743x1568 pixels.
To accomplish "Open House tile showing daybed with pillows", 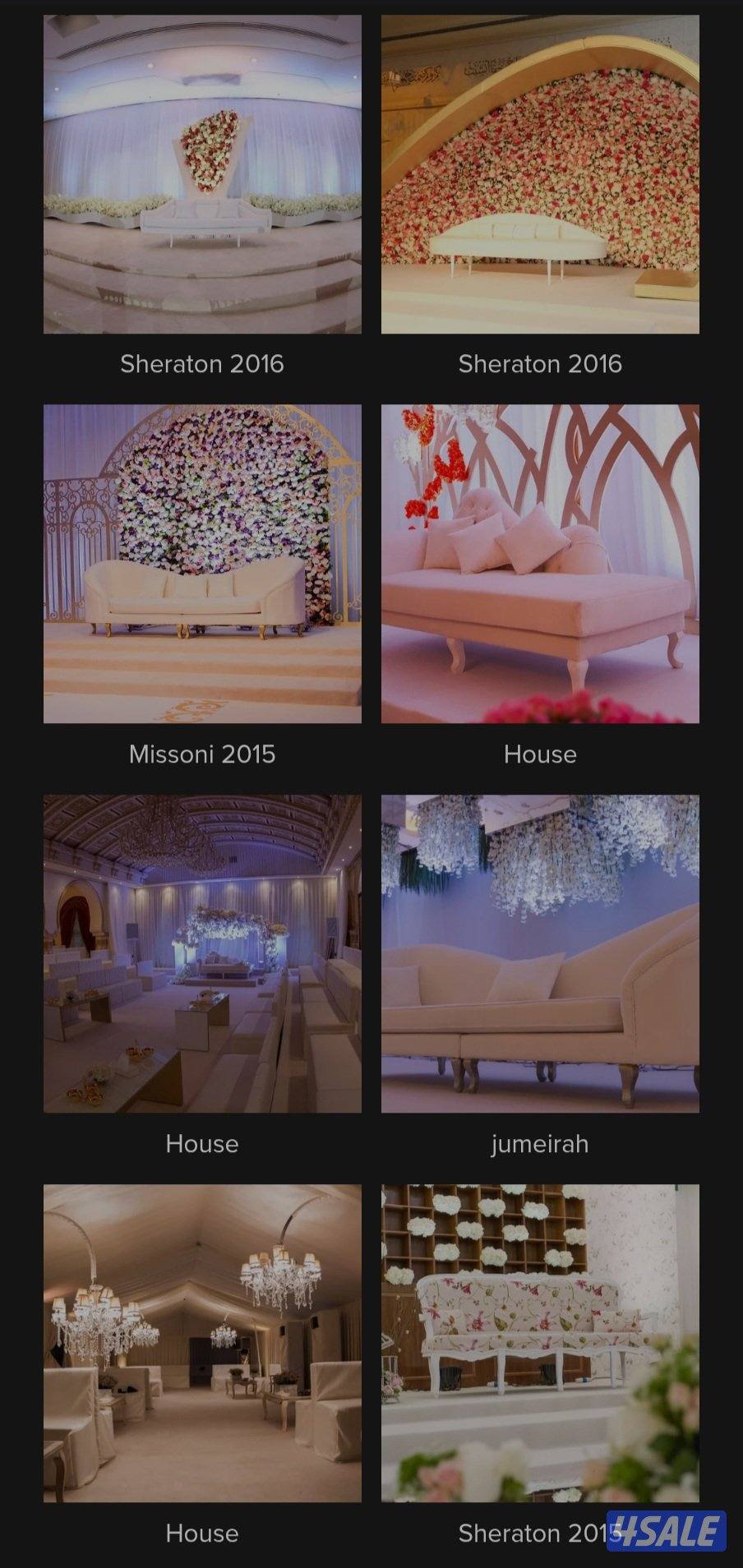I will 540,564.
